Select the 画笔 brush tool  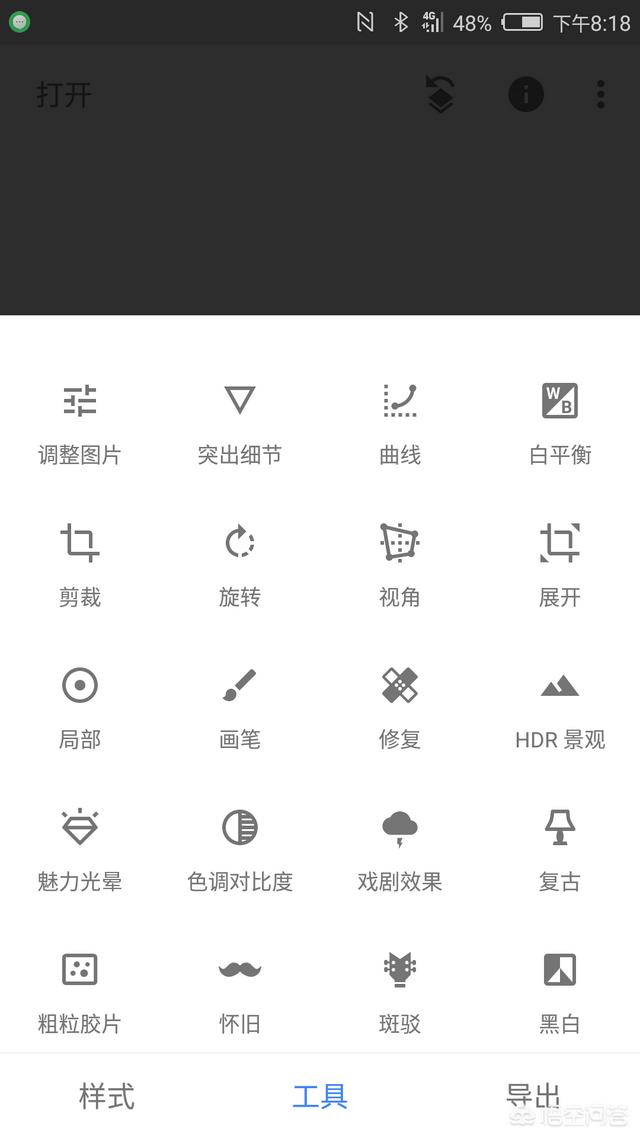tap(239, 708)
